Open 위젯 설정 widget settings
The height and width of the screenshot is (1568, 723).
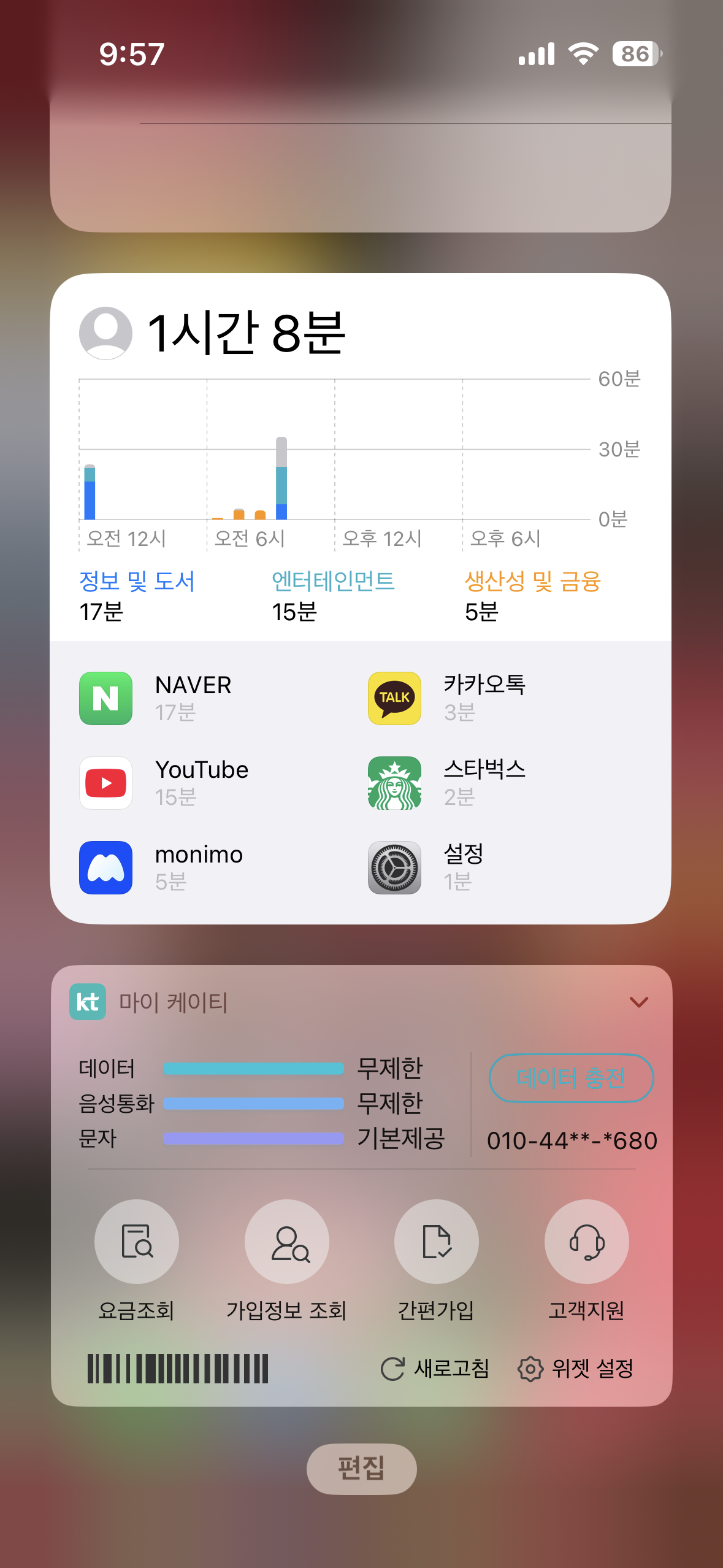[576, 1369]
